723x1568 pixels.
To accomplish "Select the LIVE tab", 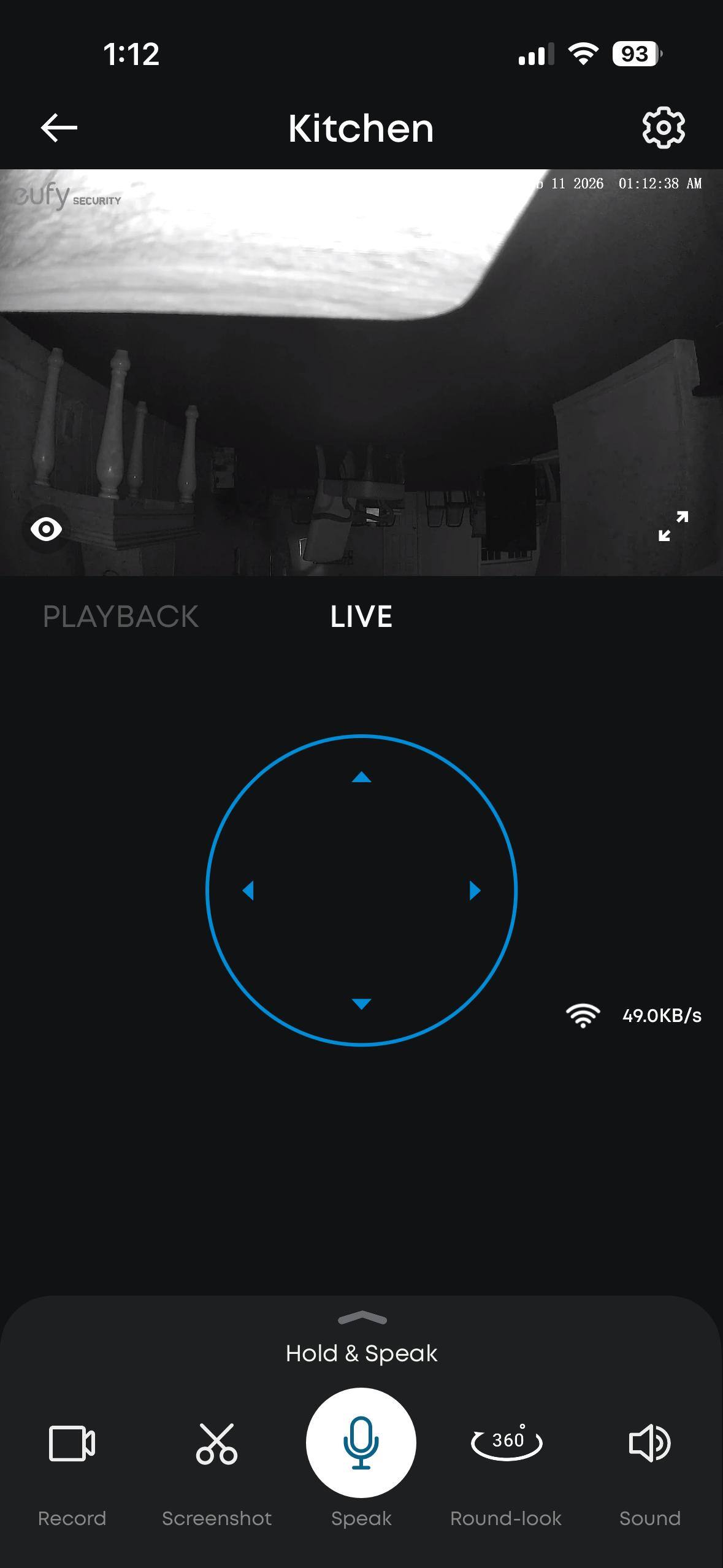I will pyautogui.click(x=361, y=617).
